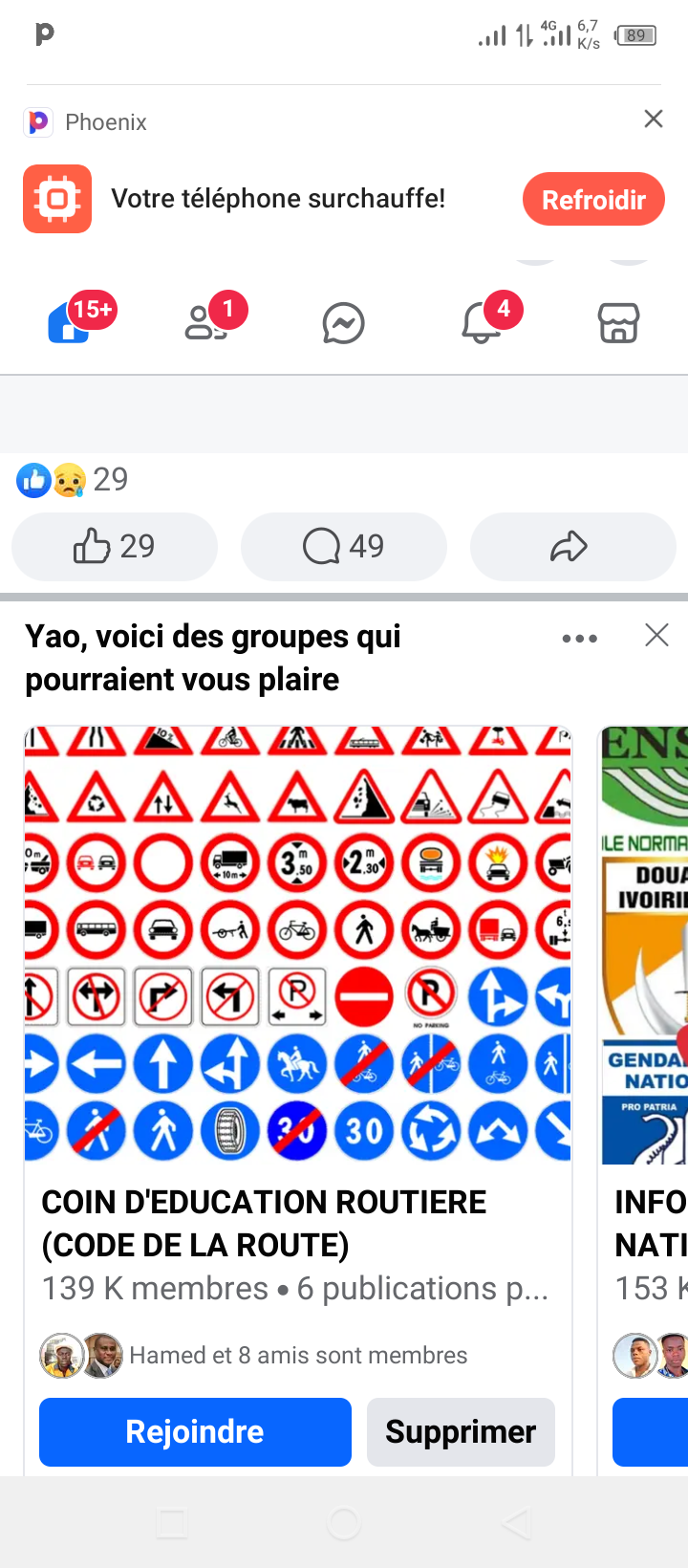Image resolution: width=688 pixels, height=1568 pixels.
Task: Share the post
Action: (x=572, y=547)
